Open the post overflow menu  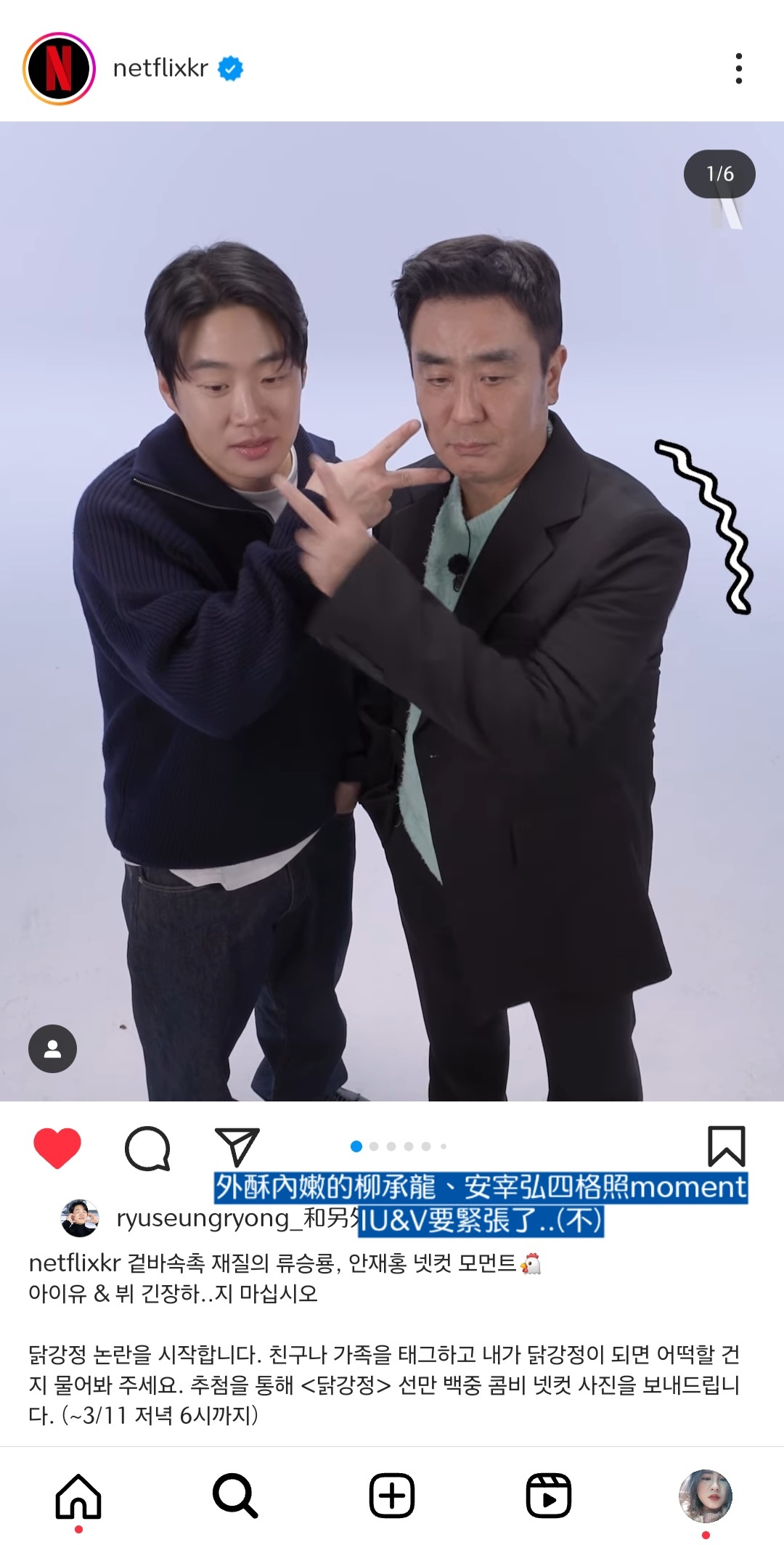click(x=738, y=69)
